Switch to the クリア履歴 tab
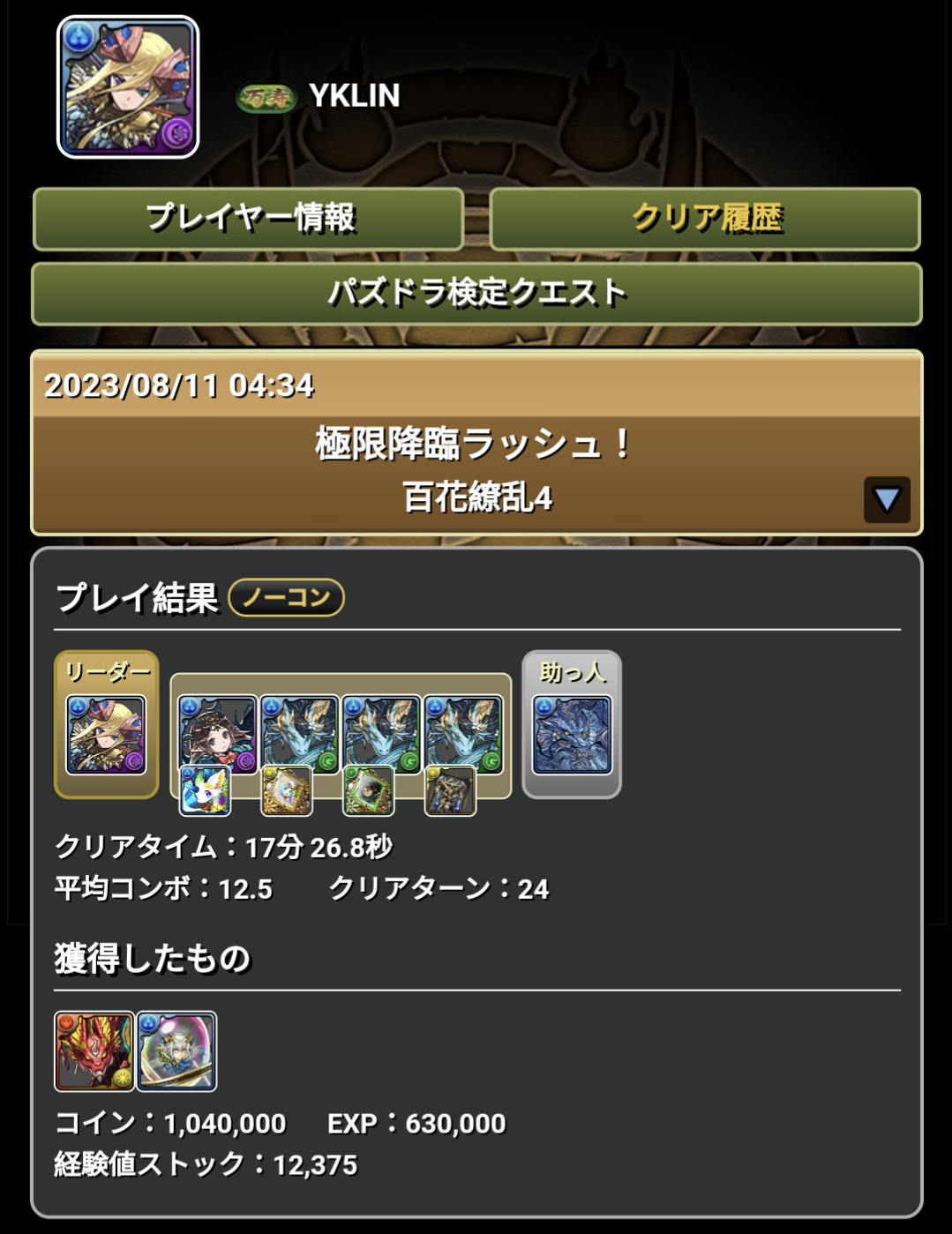Screen dimensions: 952x1234 coord(705,219)
